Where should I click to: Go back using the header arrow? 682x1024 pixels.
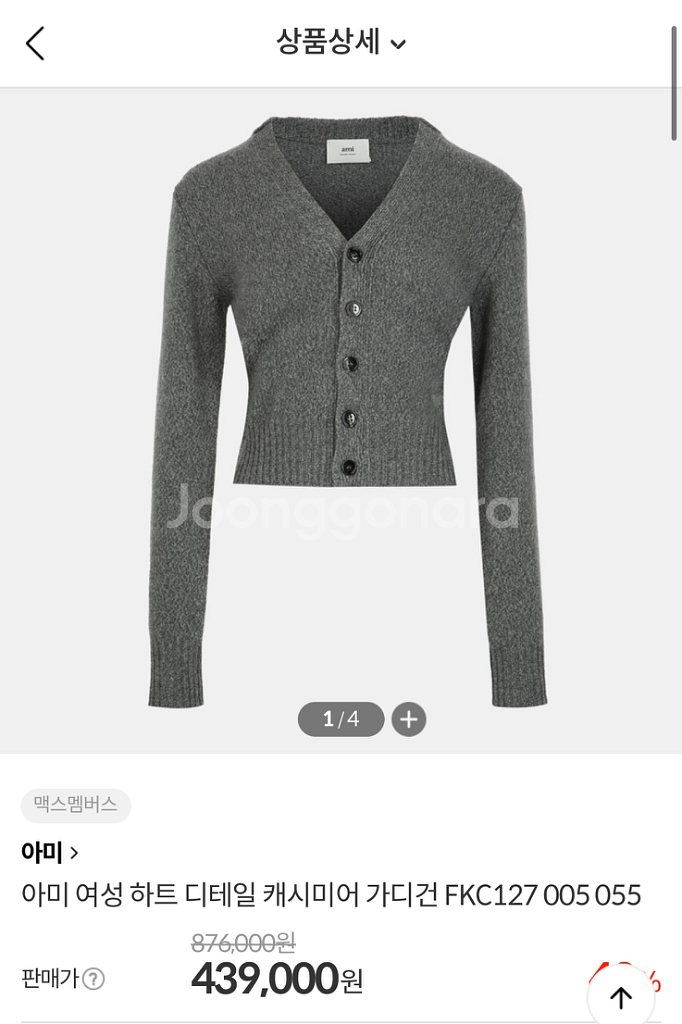pos(35,43)
